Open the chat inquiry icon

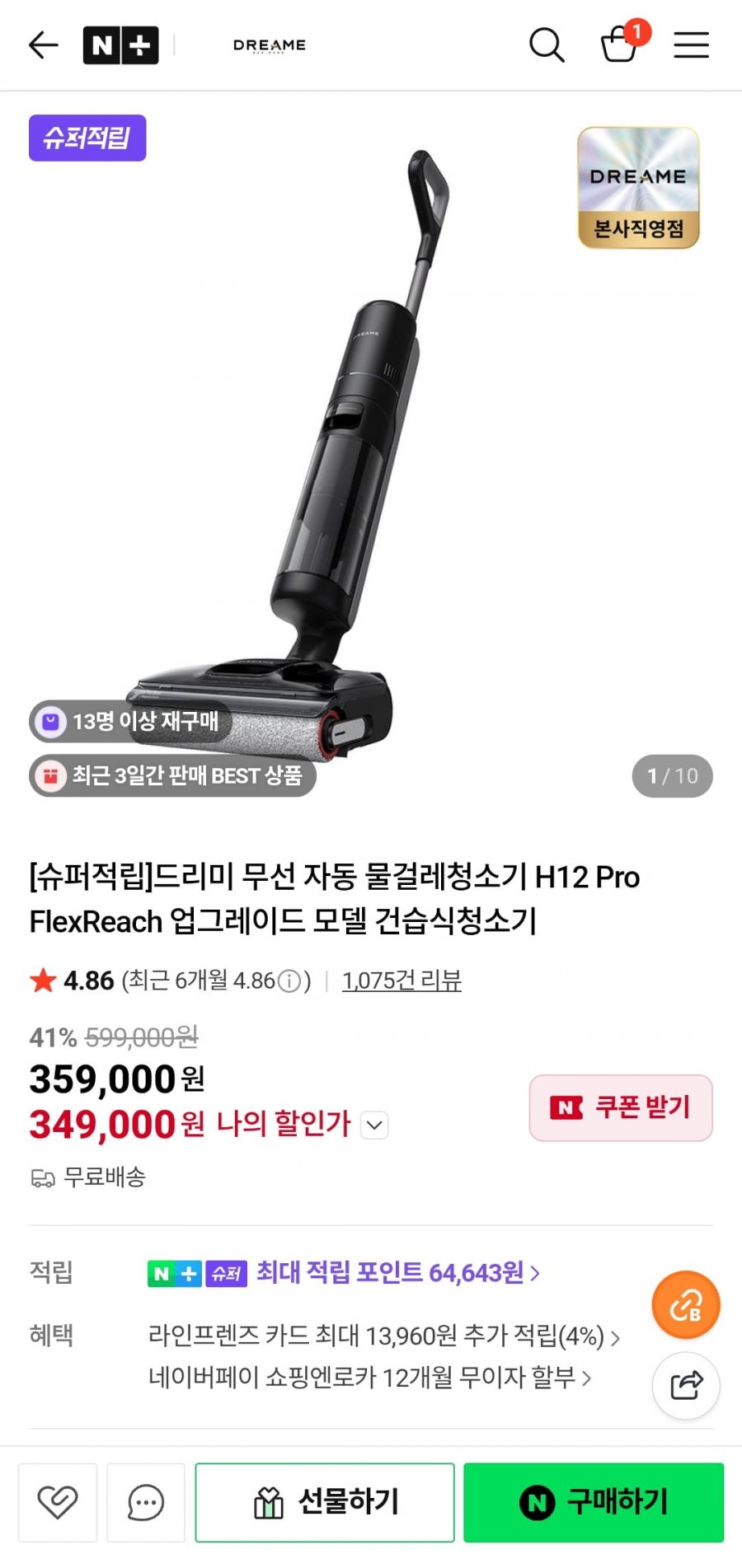[x=146, y=1502]
